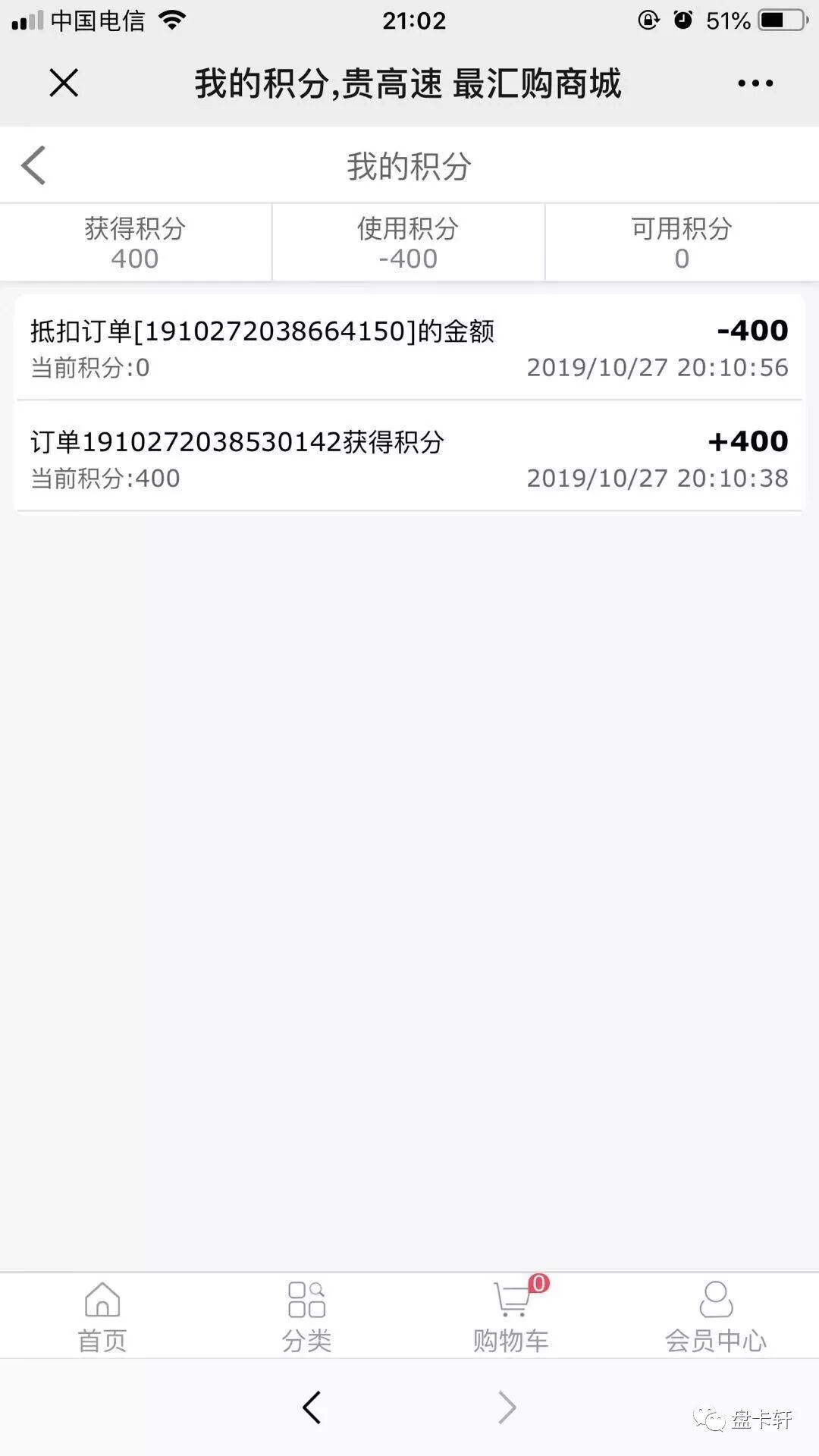This screenshot has width=819, height=1456.
Task: Go back from 我的积分 page
Action: click(34, 165)
